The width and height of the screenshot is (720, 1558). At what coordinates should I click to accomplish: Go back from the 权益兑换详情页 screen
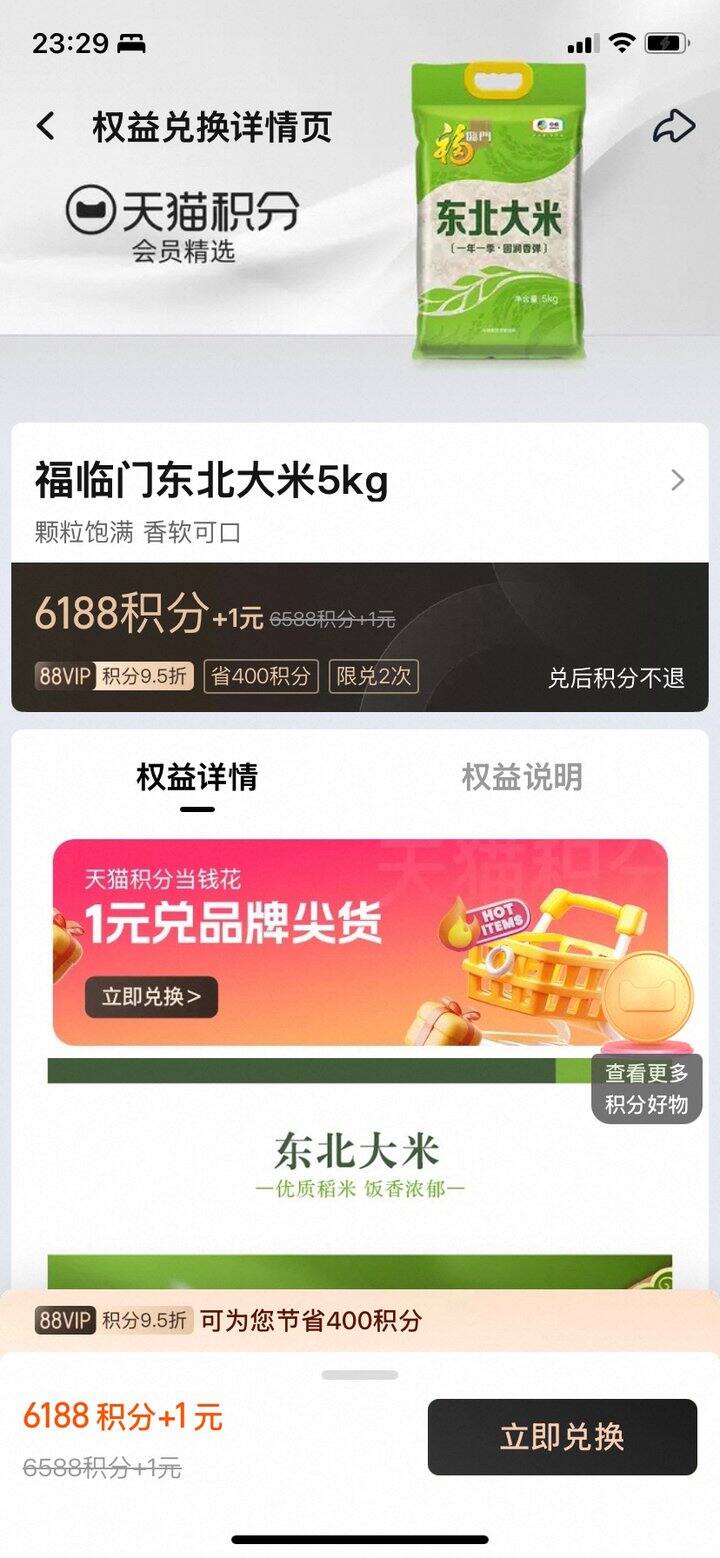click(x=45, y=127)
